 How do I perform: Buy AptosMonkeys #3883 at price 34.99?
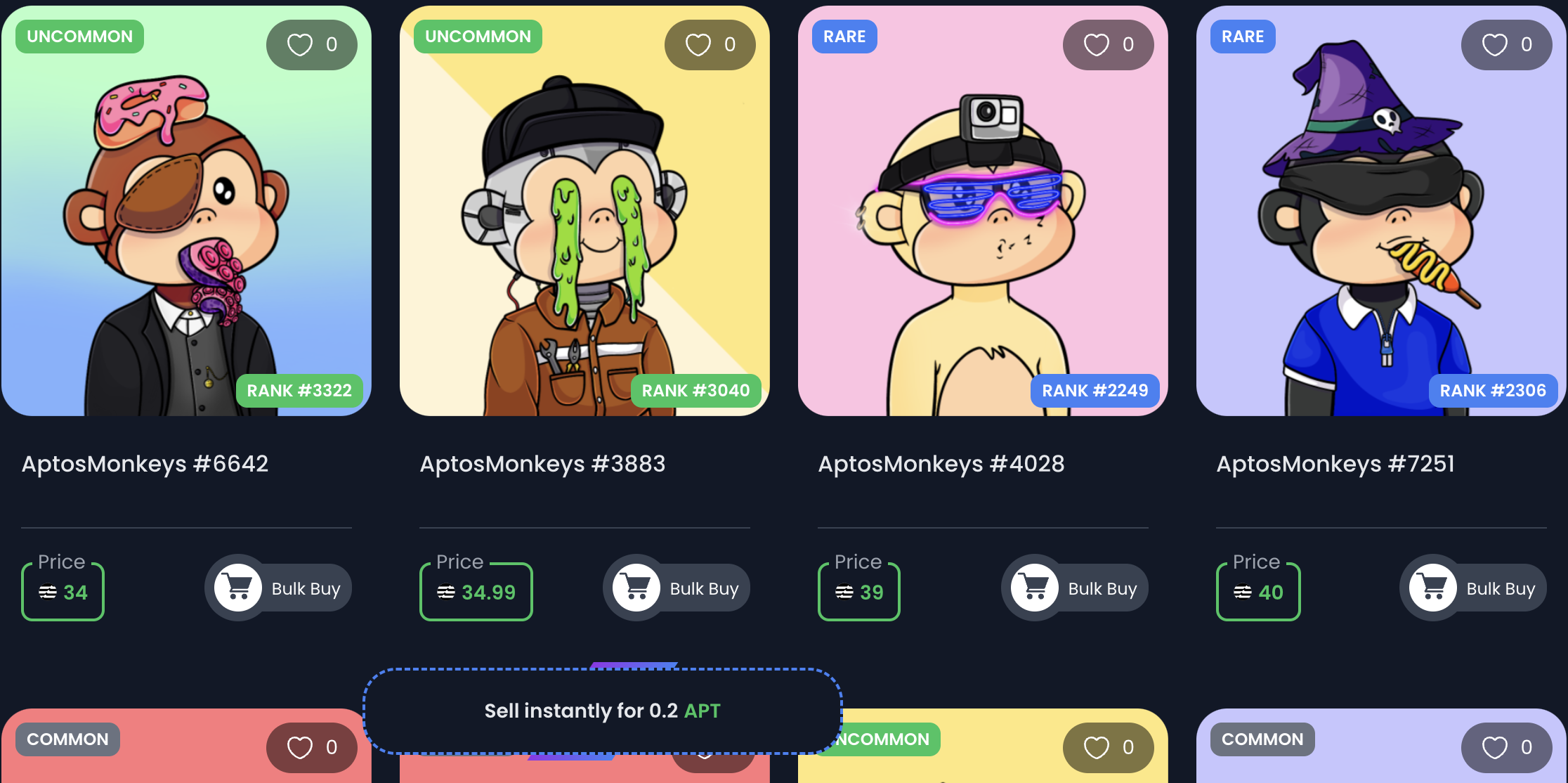[476, 593]
